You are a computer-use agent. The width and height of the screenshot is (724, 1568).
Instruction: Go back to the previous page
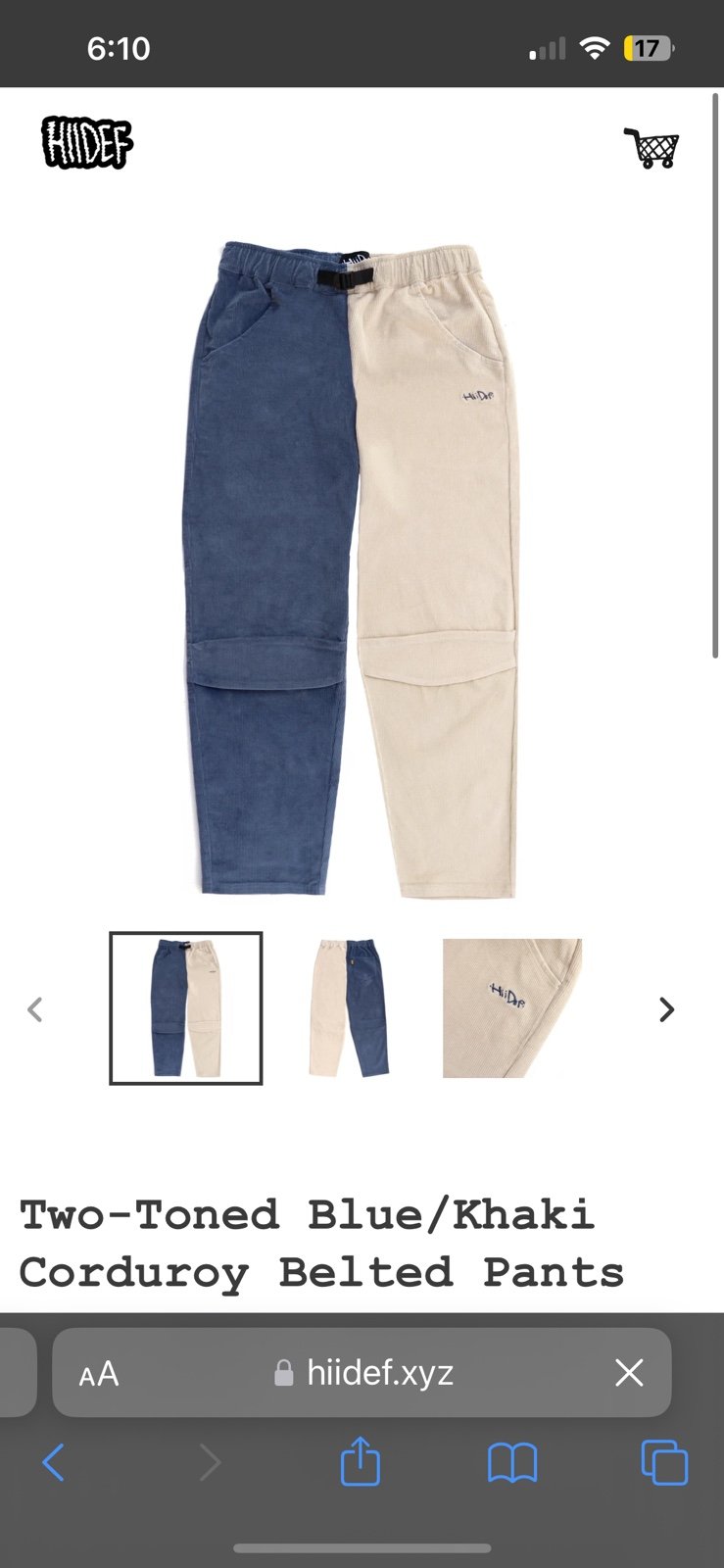[54, 1463]
